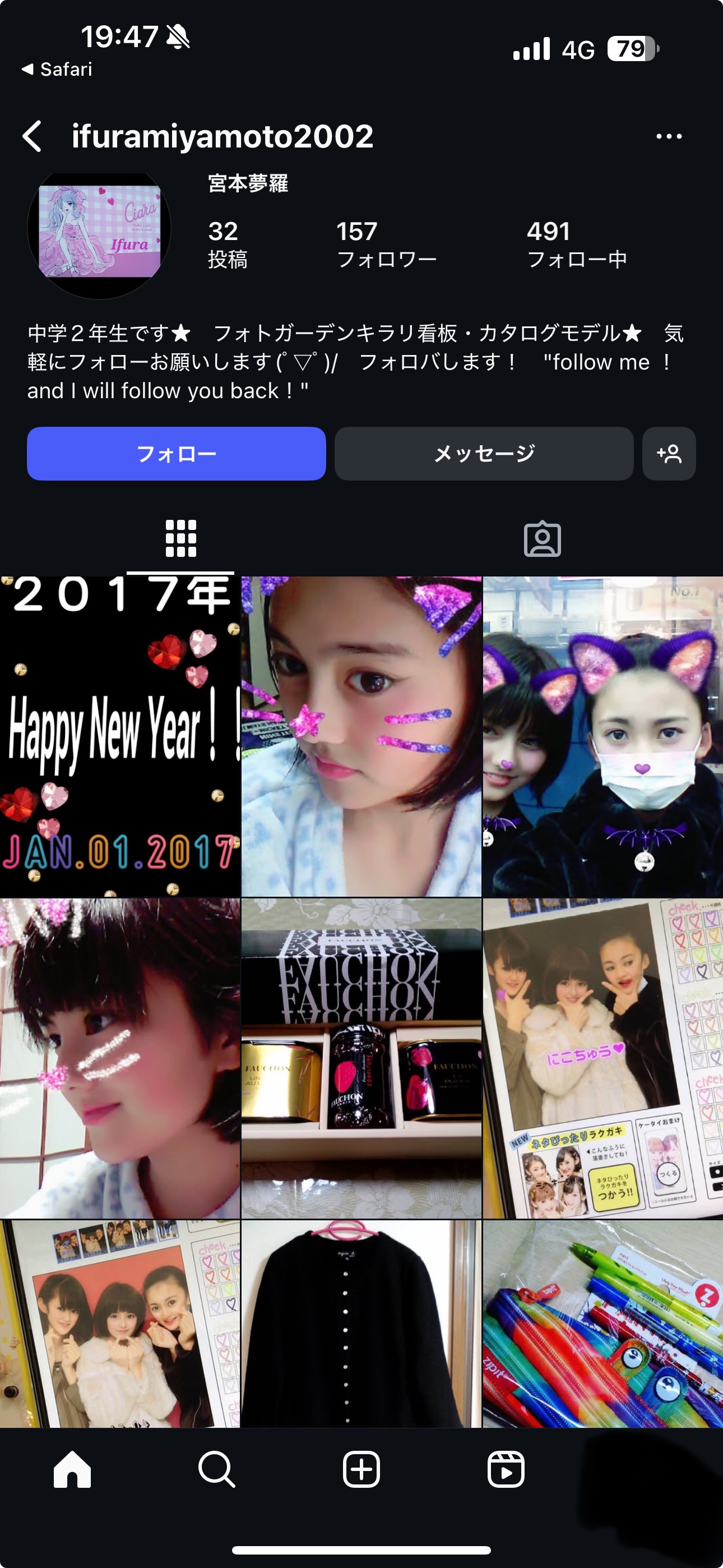Switch to the posts grid tab
The width and height of the screenshot is (723, 1568).
[x=180, y=539]
